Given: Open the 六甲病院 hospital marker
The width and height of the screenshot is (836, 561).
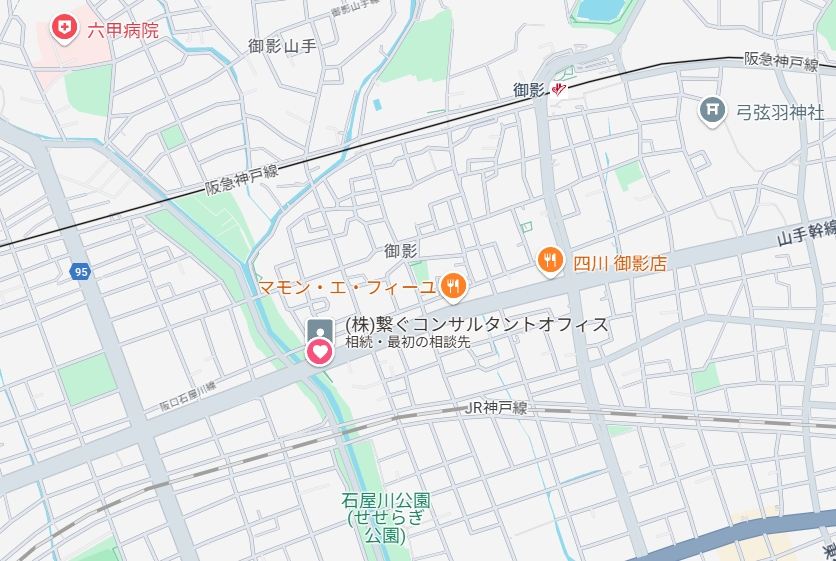Looking at the screenshot, I should [x=65, y=28].
